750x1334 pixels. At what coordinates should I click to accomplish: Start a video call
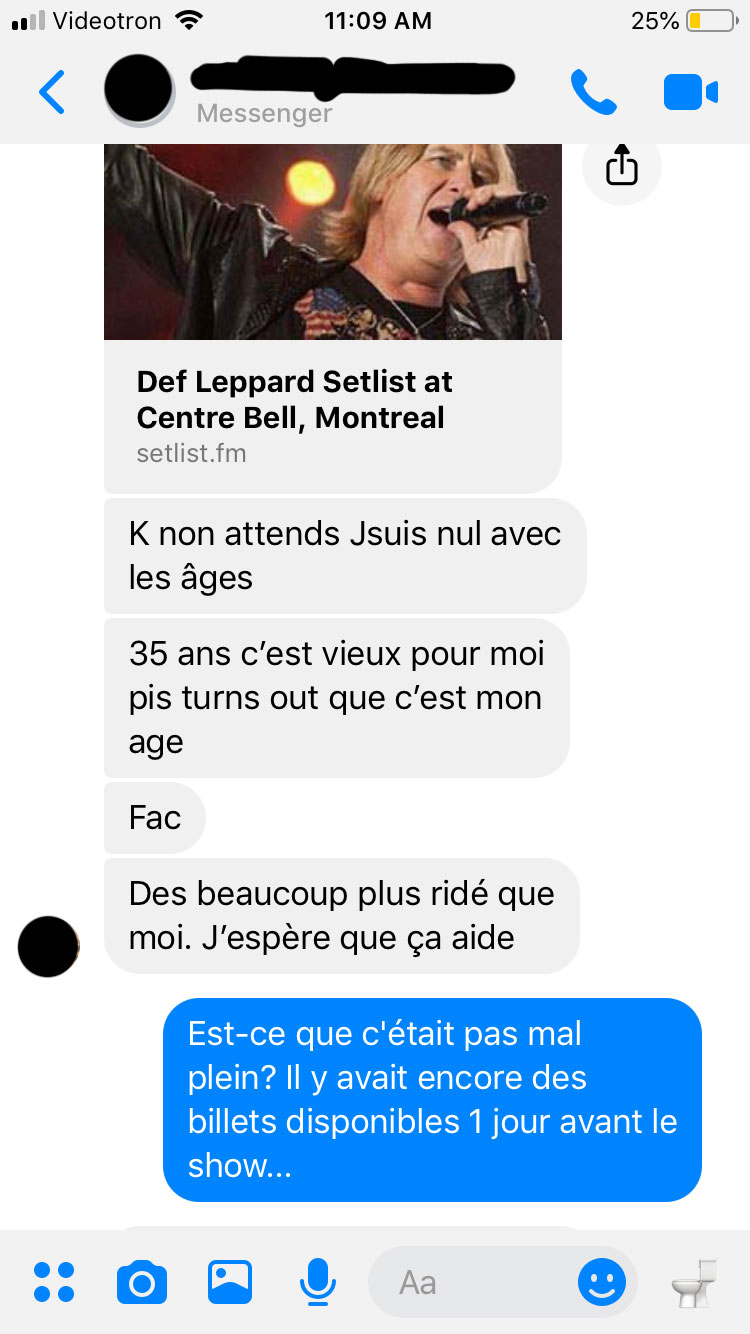[x=690, y=92]
